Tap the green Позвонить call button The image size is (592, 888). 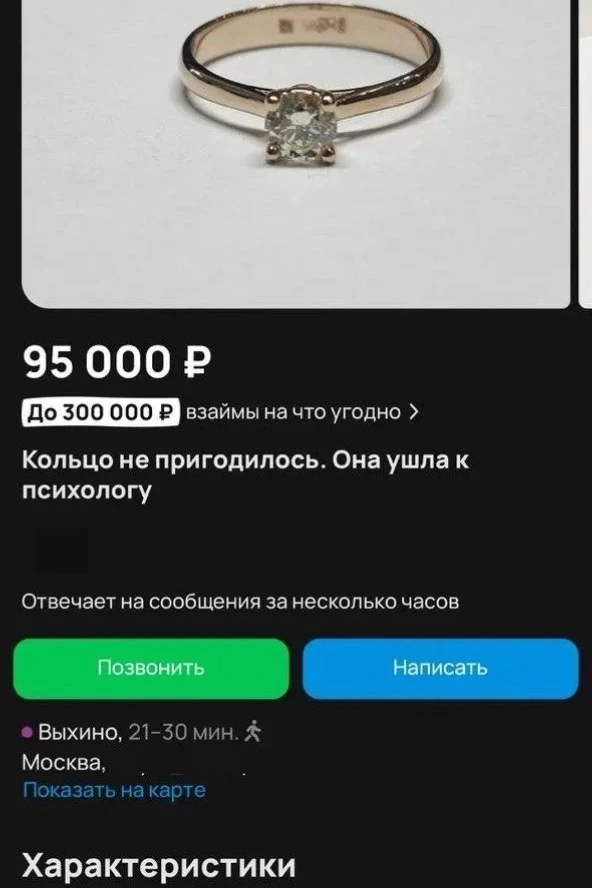(151, 668)
